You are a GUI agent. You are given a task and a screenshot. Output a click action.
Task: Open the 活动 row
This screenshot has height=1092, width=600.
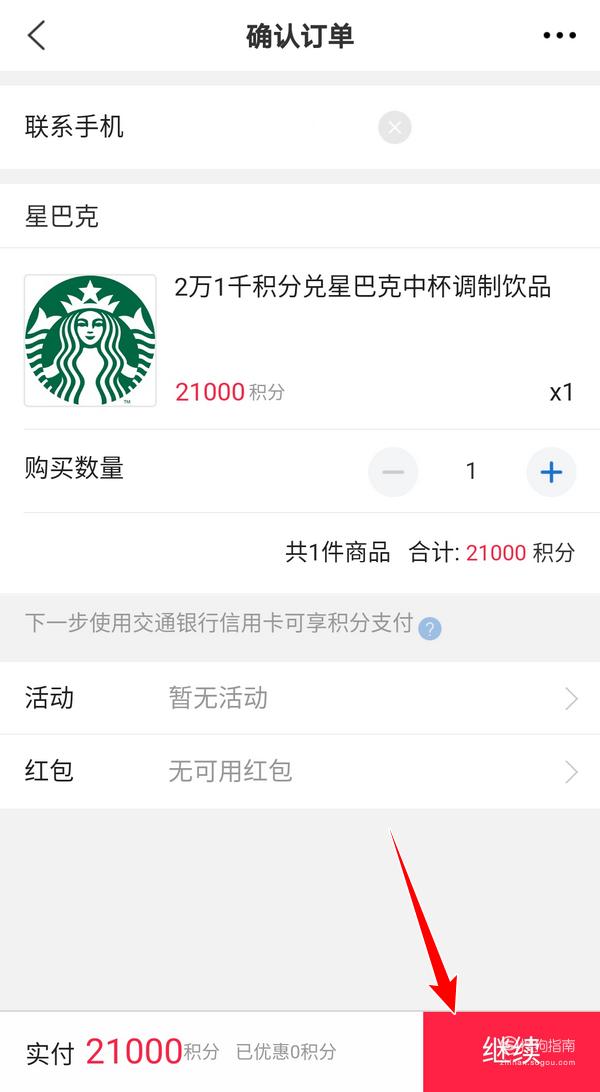[x=300, y=698]
